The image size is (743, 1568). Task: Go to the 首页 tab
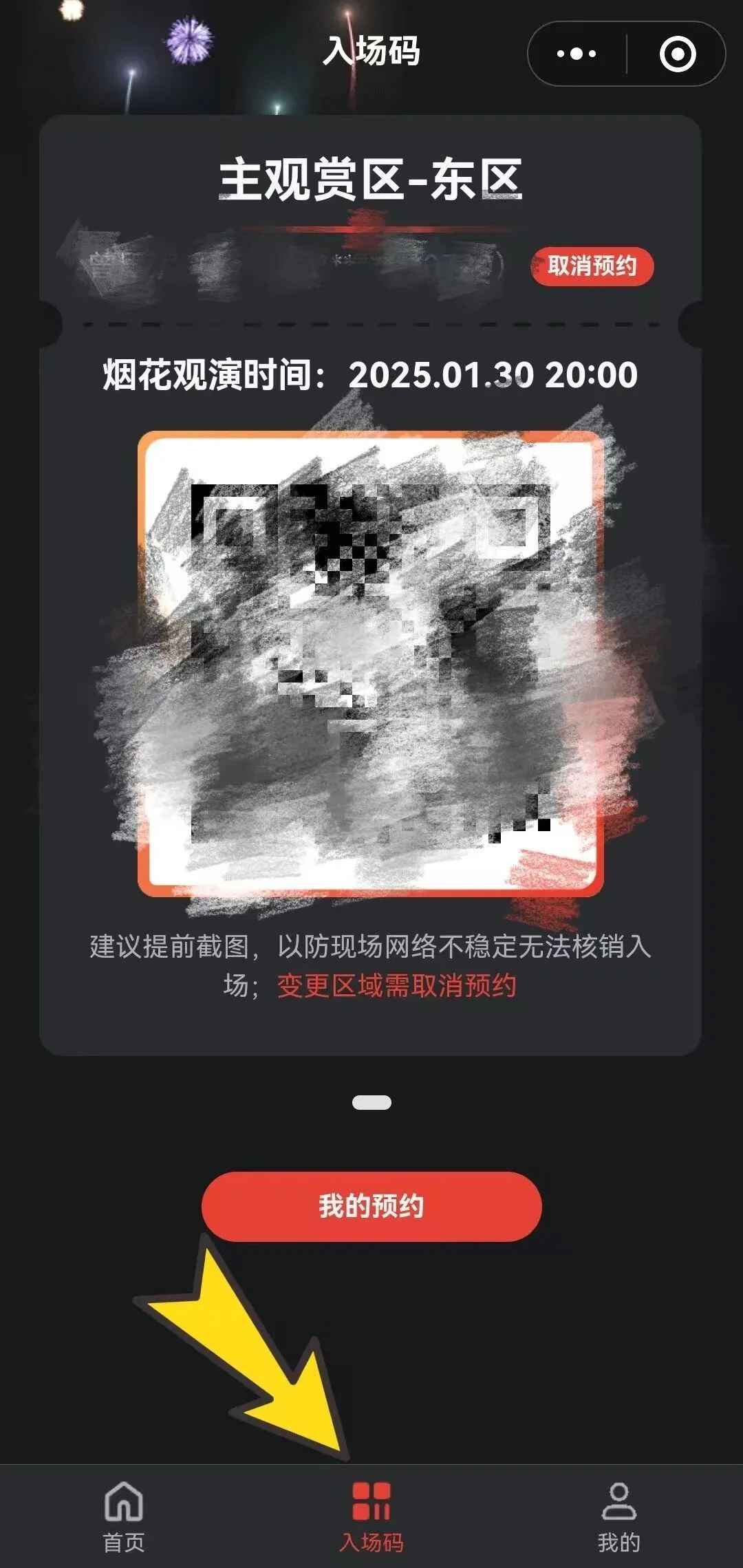coord(124,1516)
